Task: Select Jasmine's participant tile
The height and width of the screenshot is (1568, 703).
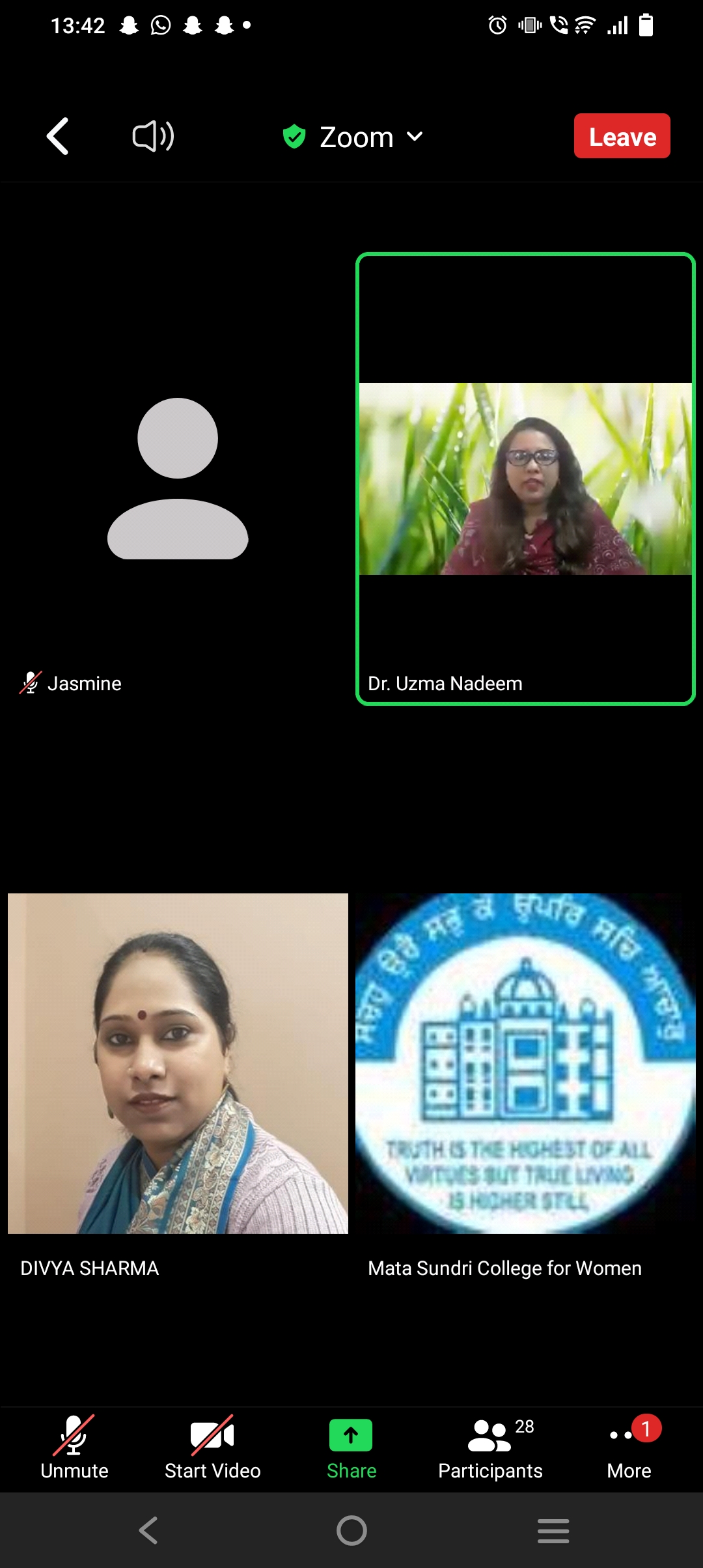Action: [177, 479]
